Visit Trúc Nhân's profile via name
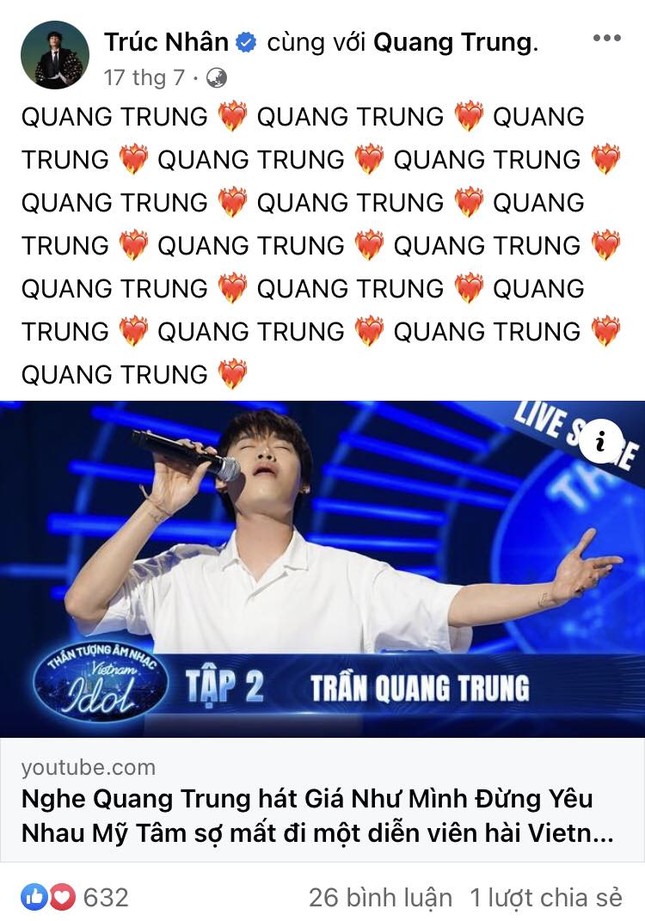The width and height of the screenshot is (645, 921). click(167, 42)
